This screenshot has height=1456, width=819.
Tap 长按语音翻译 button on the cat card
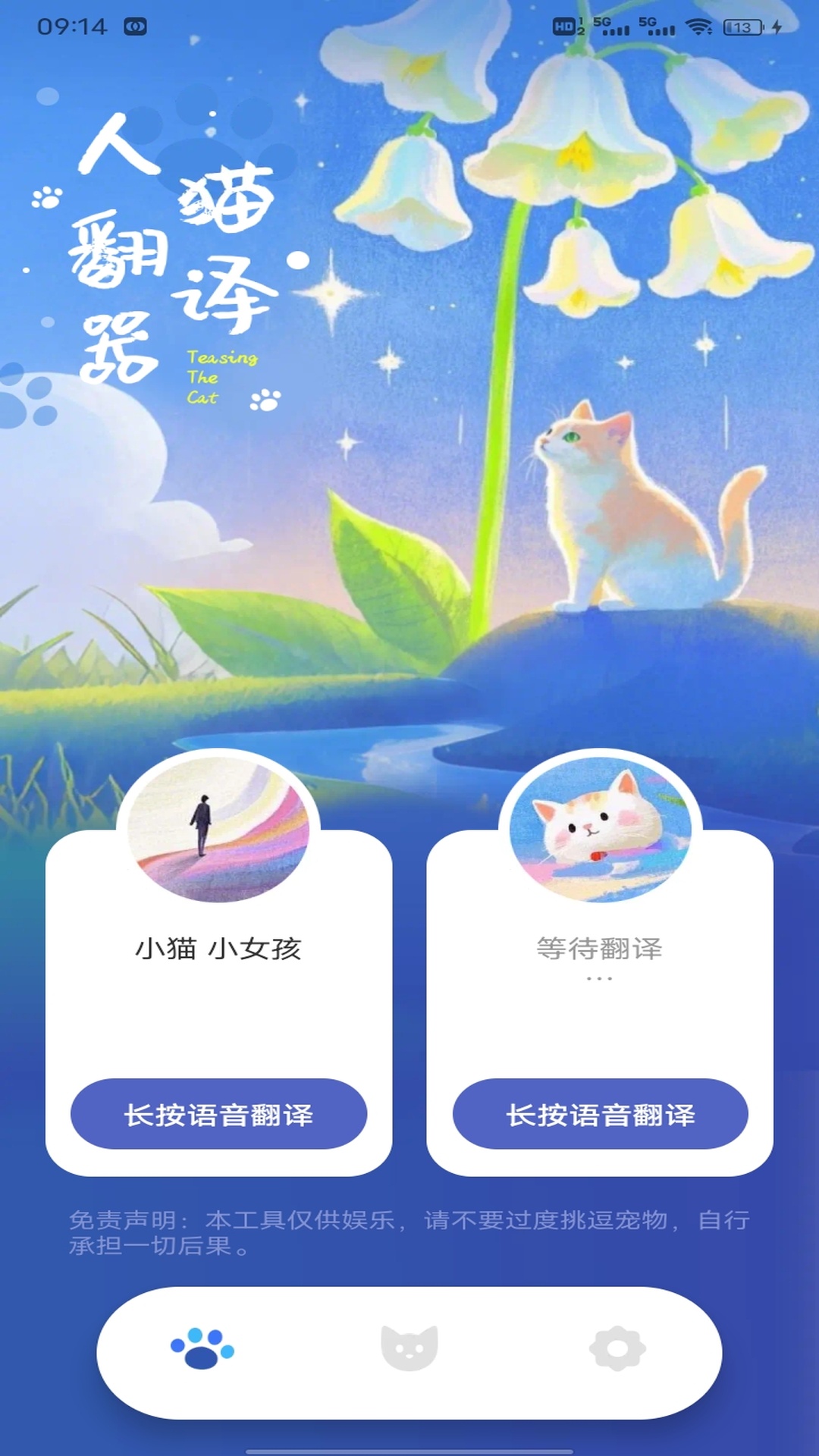click(x=600, y=1114)
